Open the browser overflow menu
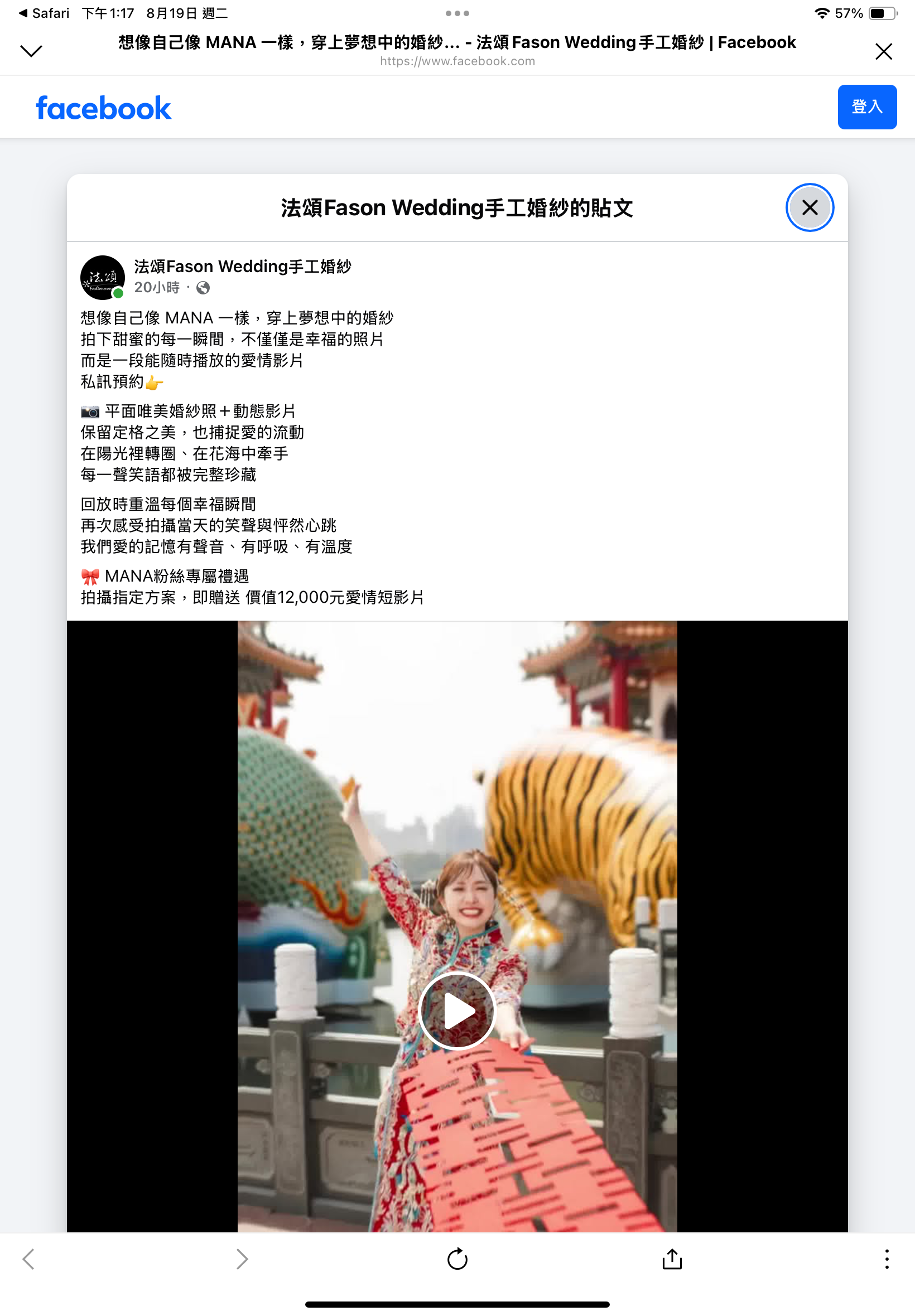 tap(886, 1259)
